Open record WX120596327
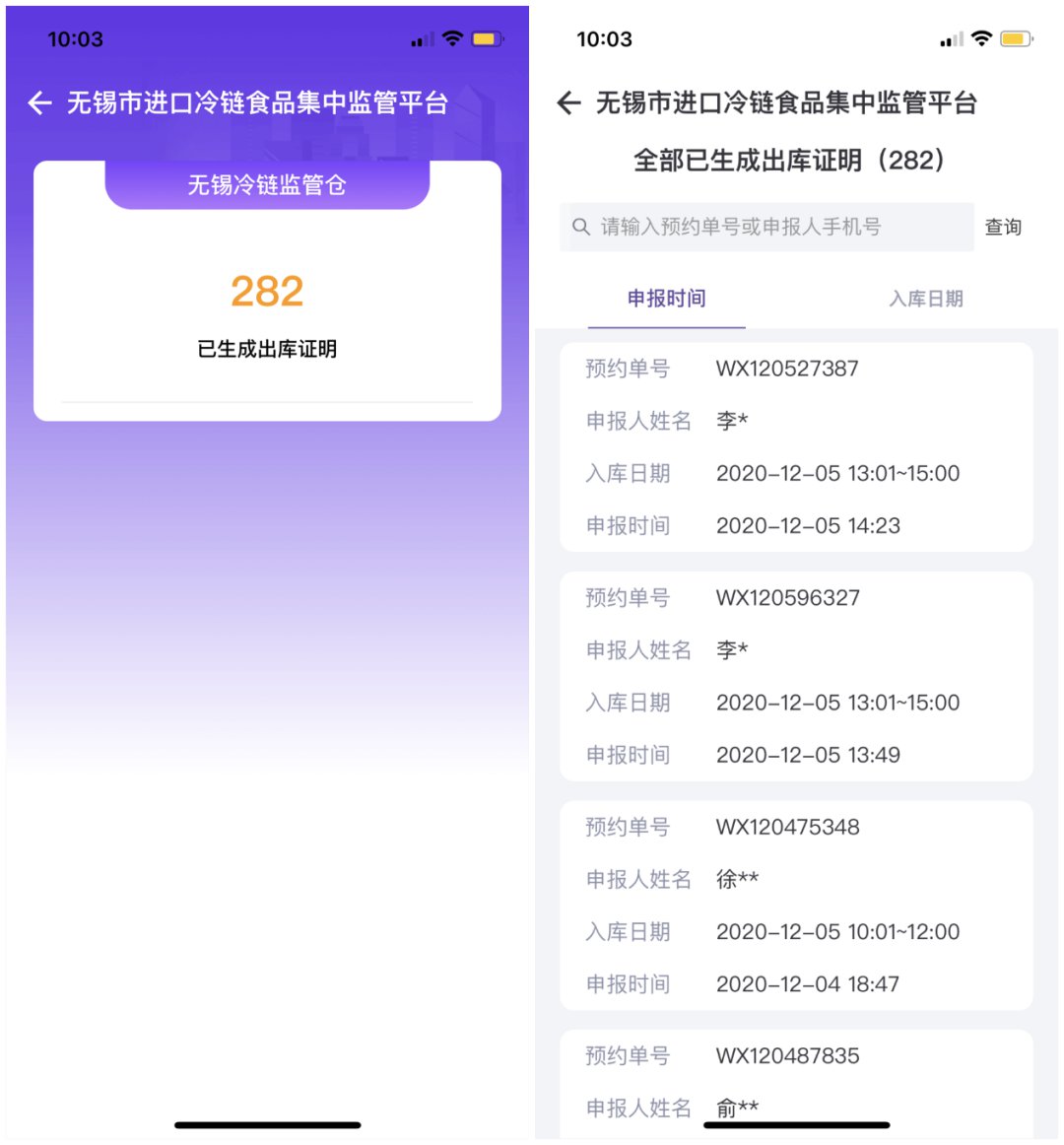1064x1145 pixels. pos(796,676)
